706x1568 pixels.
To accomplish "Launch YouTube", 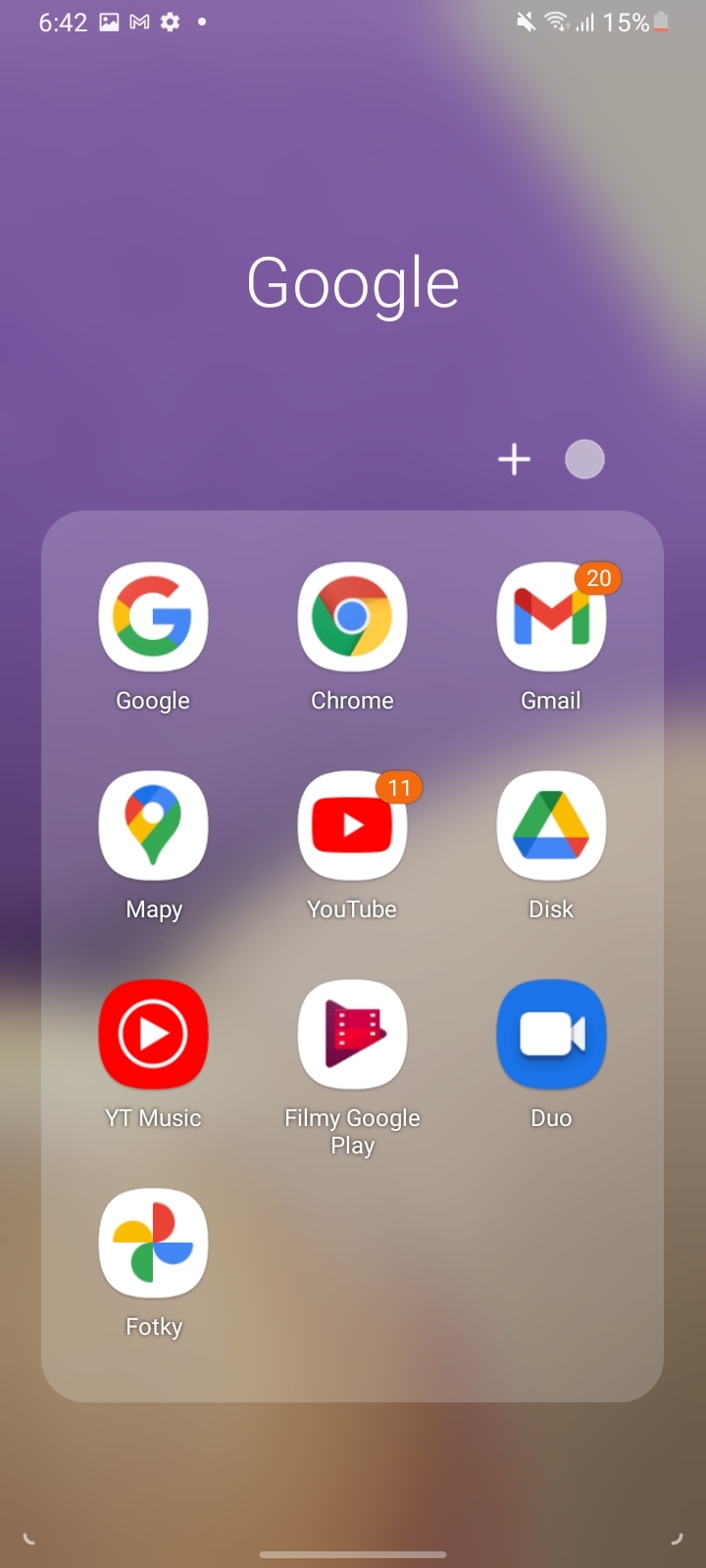I will coord(352,825).
